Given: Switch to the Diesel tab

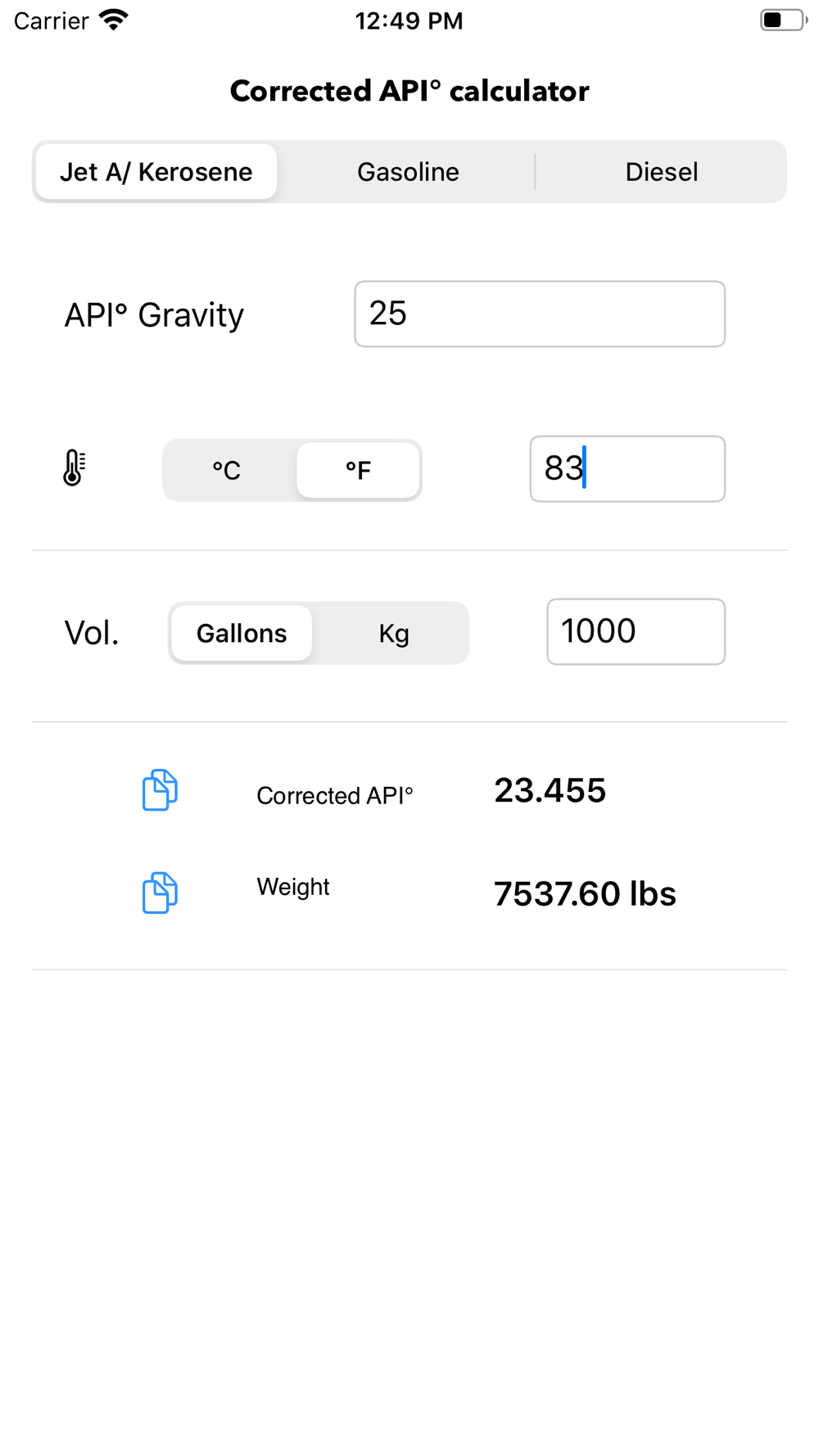Looking at the screenshot, I should click(661, 172).
